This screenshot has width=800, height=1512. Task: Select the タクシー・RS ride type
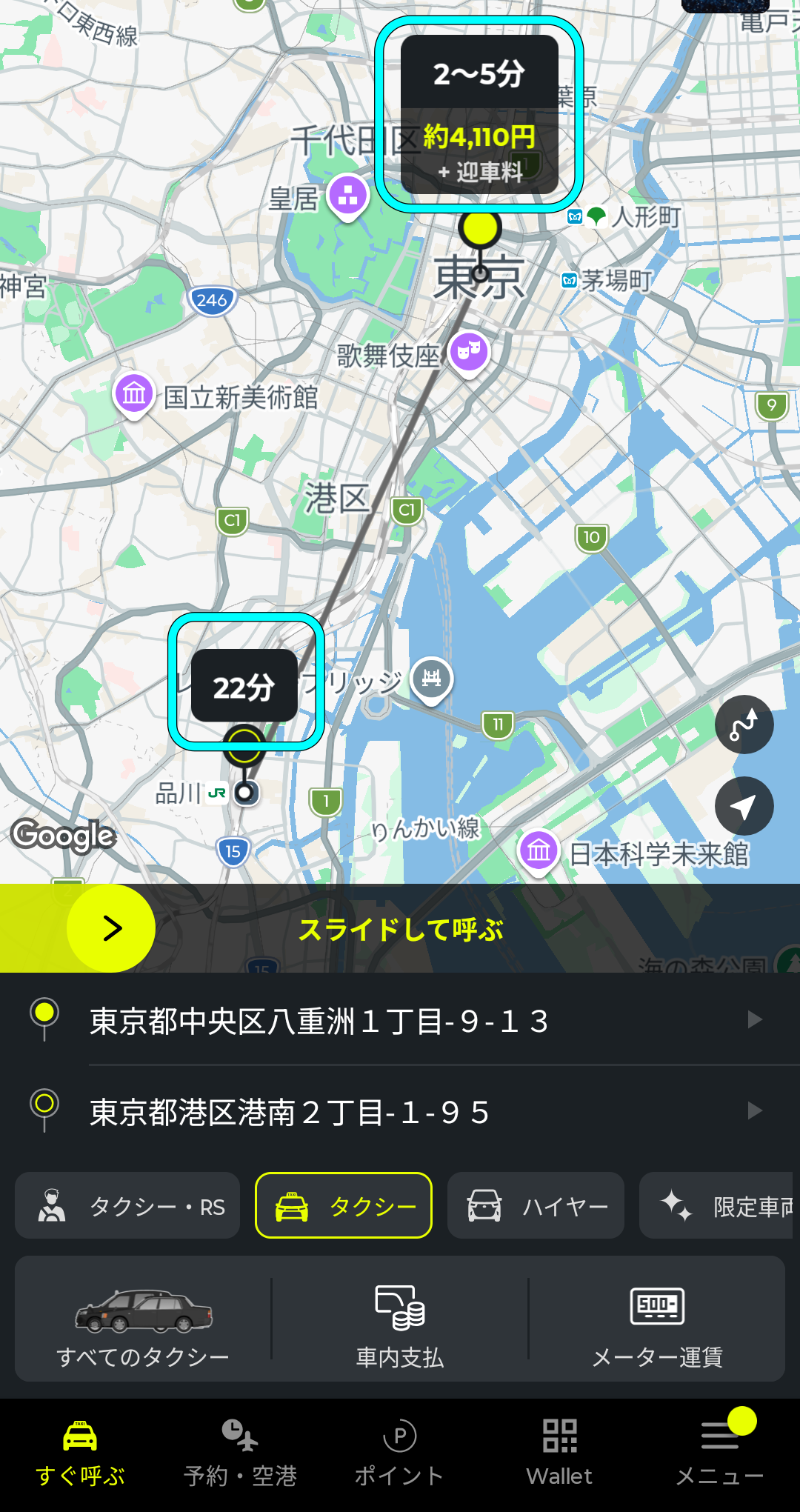127,1206
